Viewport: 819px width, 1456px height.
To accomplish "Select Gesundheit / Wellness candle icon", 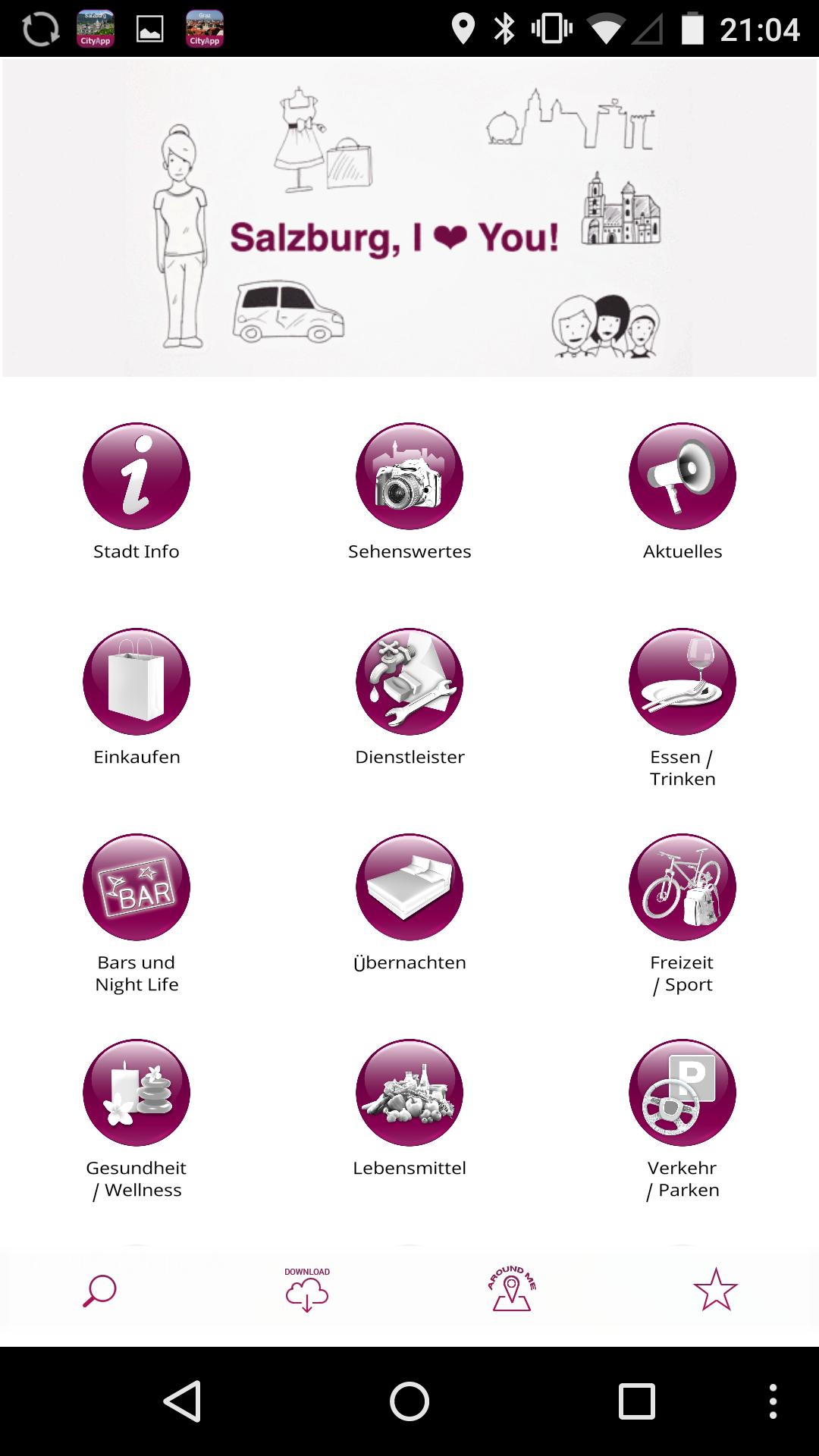I will click(135, 1092).
